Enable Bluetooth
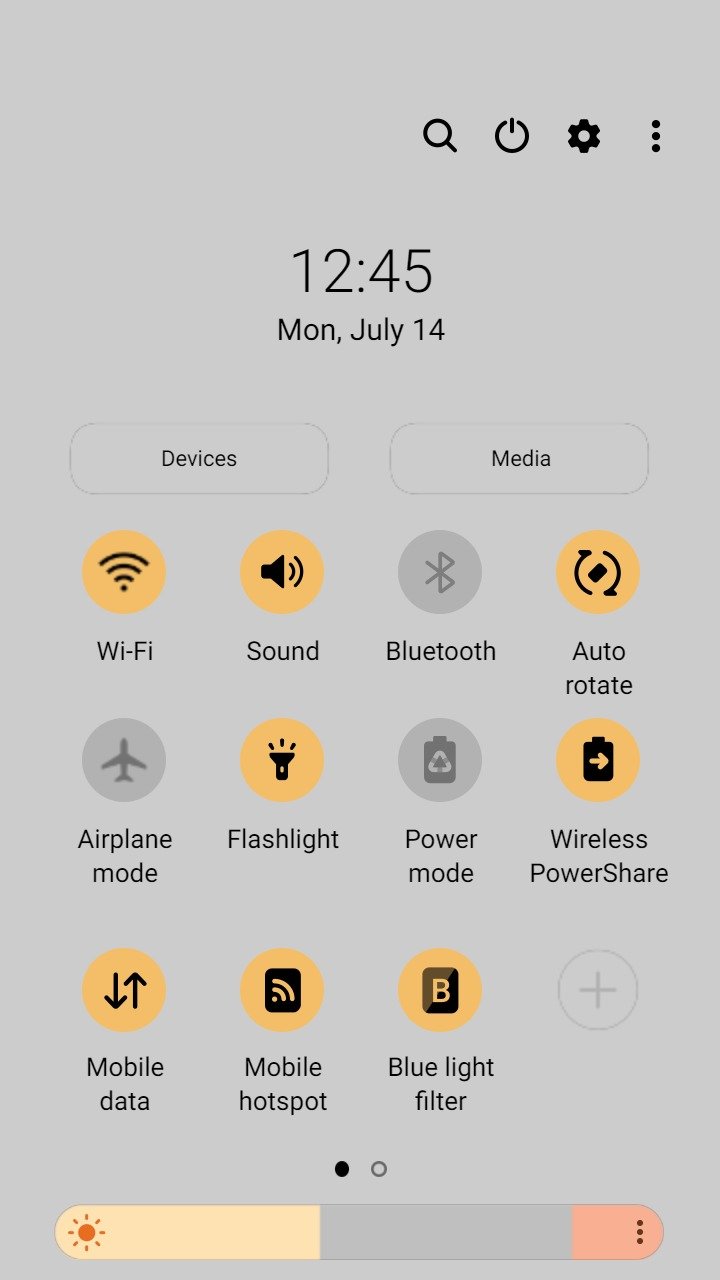720x1280 pixels. [x=440, y=572]
